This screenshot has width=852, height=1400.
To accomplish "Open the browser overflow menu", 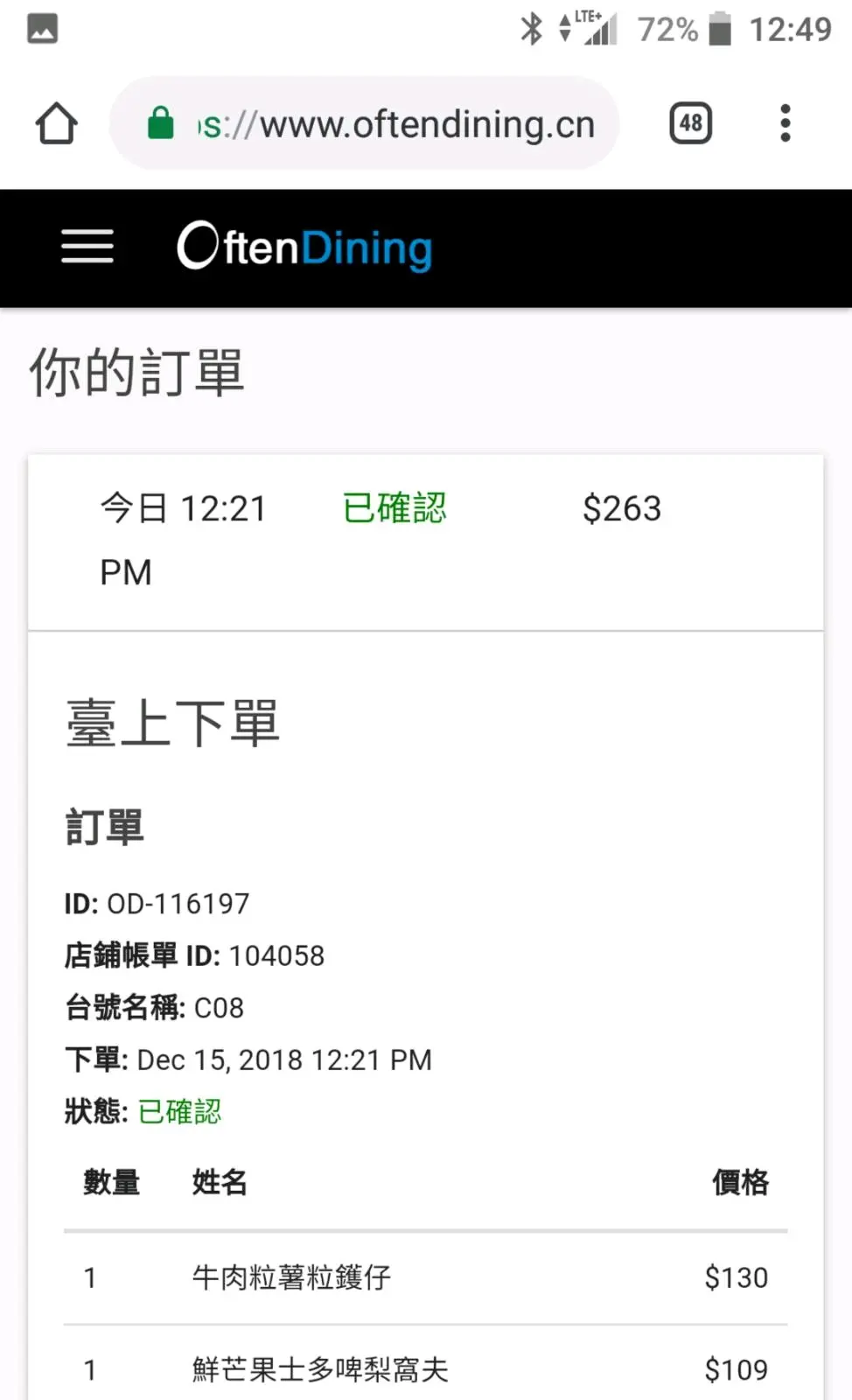I will click(x=785, y=123).
